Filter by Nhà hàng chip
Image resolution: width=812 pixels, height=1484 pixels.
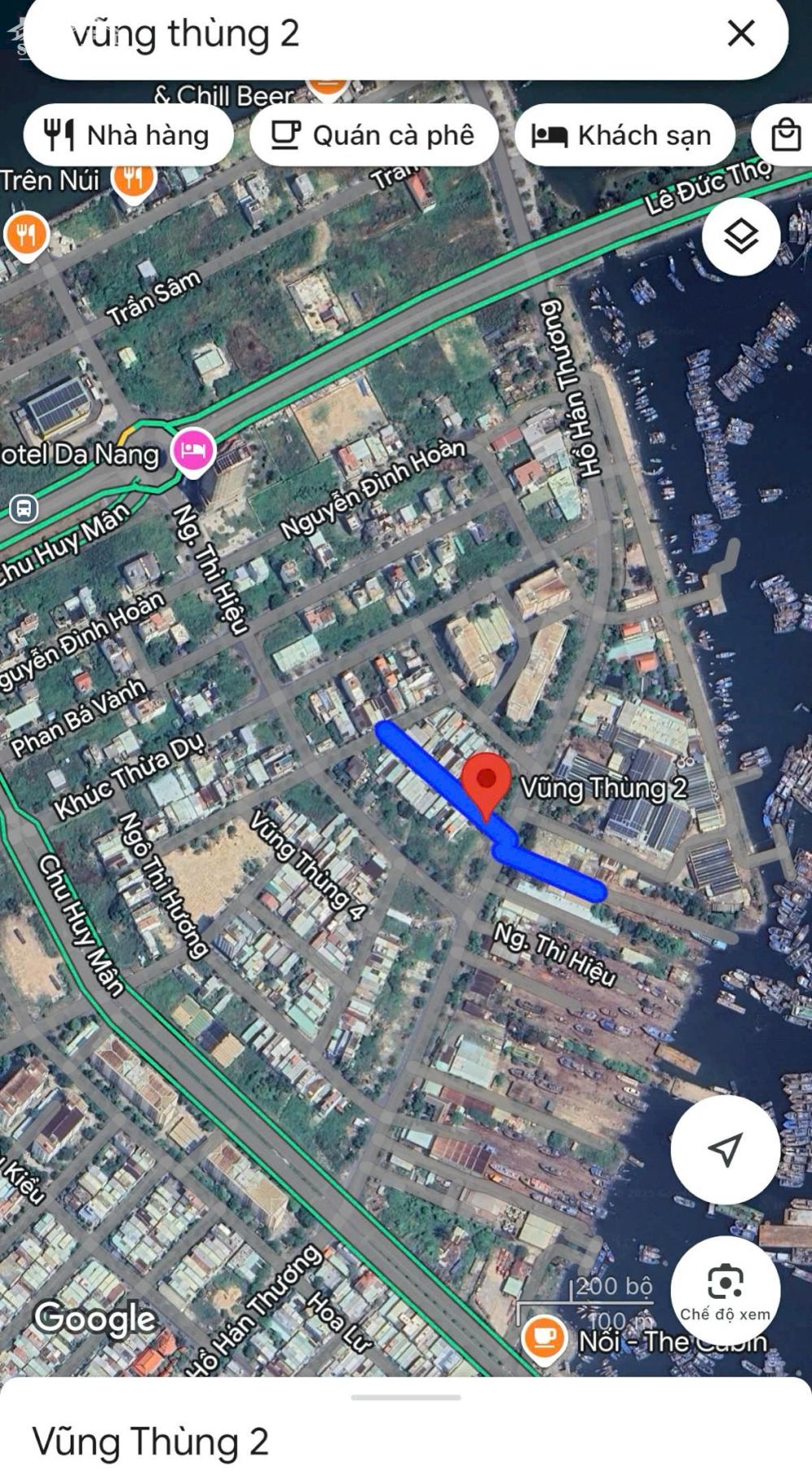(x=128, y=135)
